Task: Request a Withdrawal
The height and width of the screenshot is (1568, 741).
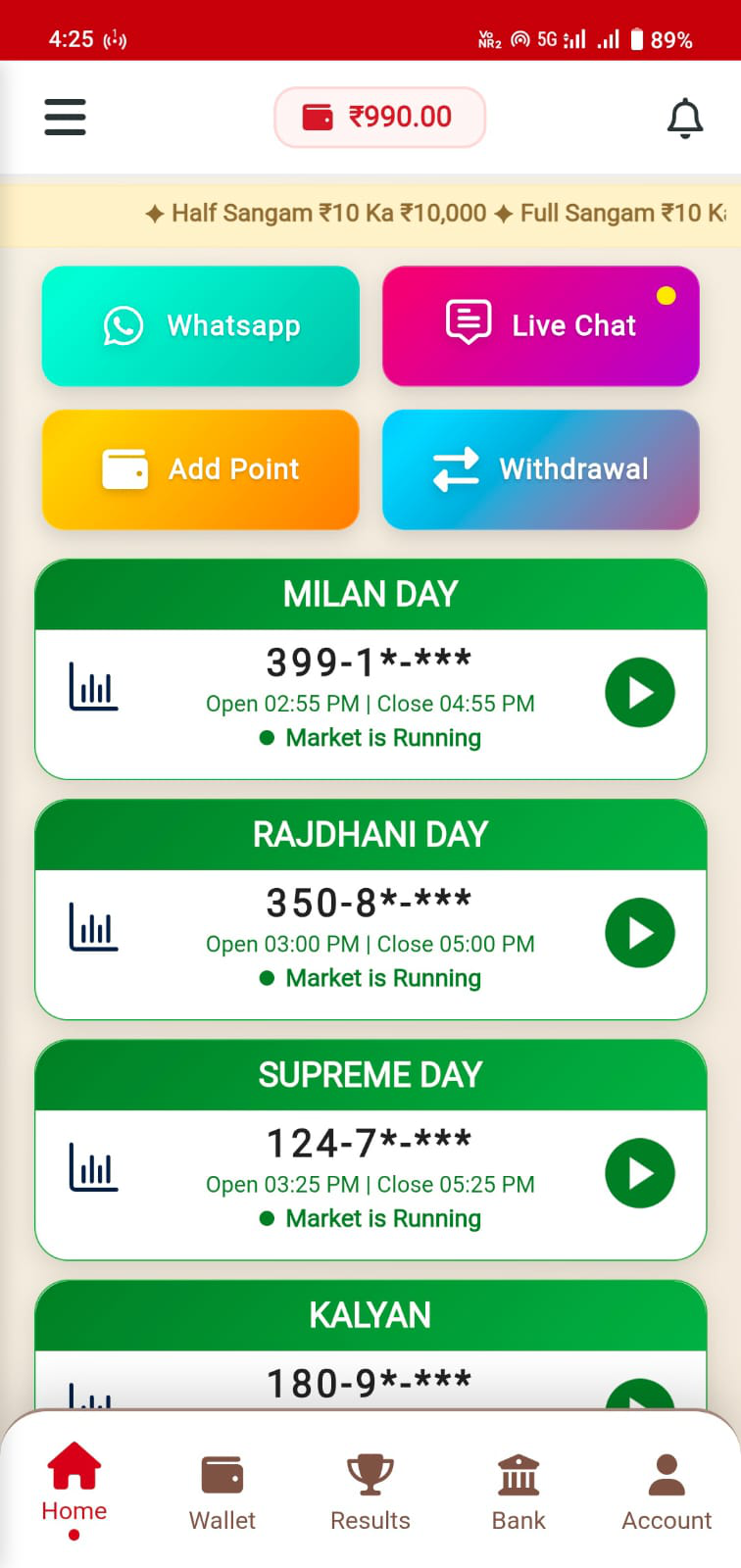Action: 540,469
